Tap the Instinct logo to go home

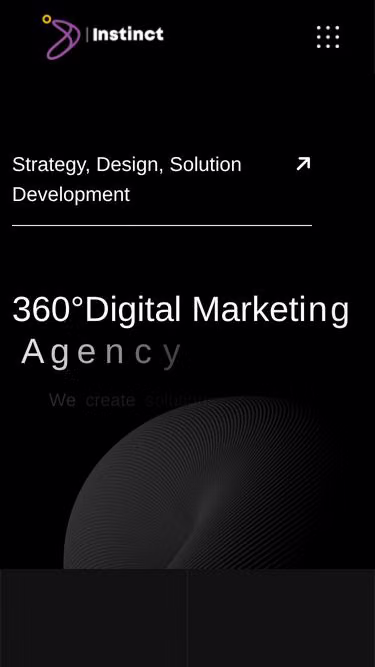(x=103, y=37)
